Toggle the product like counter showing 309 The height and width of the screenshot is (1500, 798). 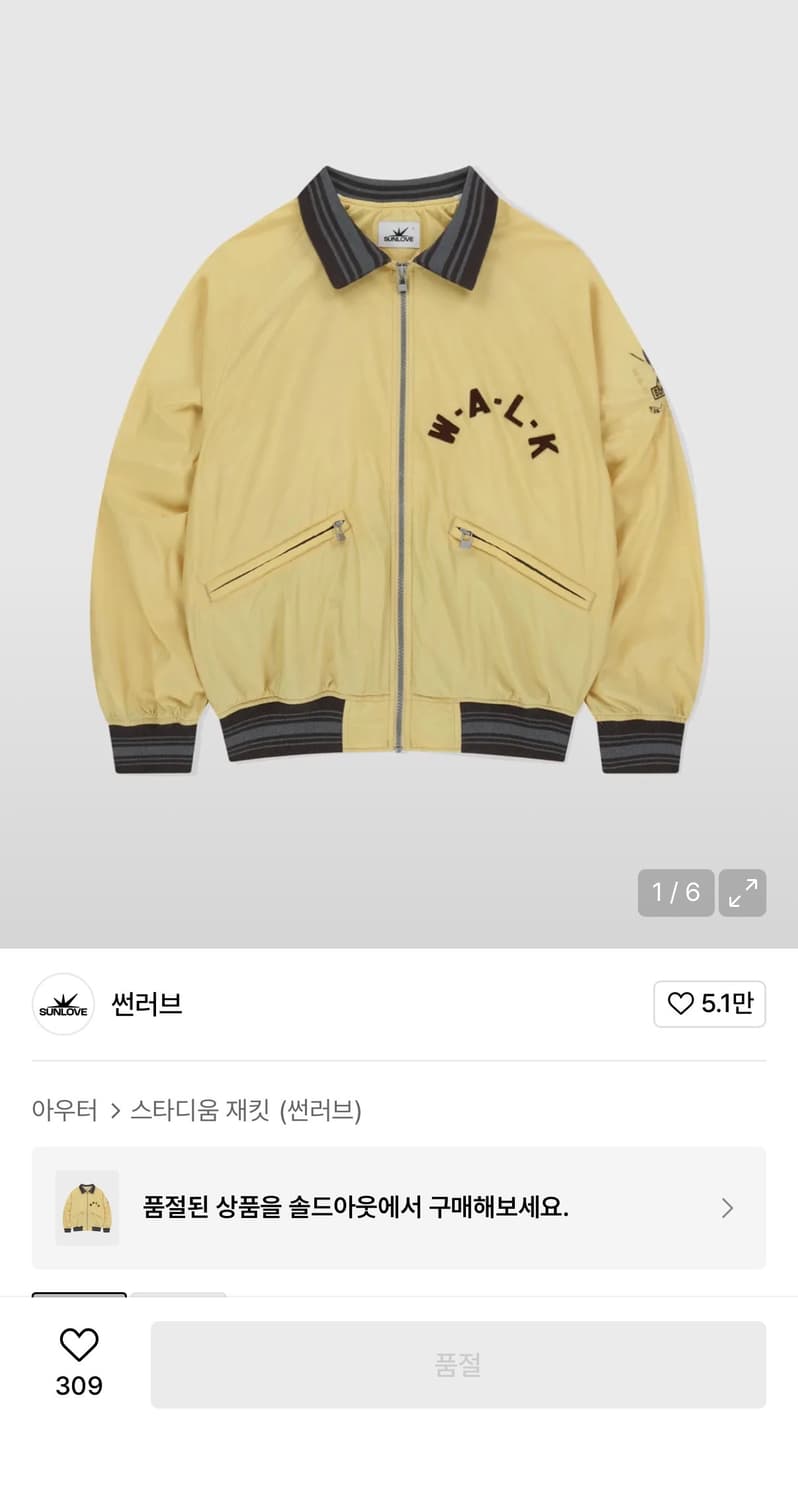tap(79, 1364)
